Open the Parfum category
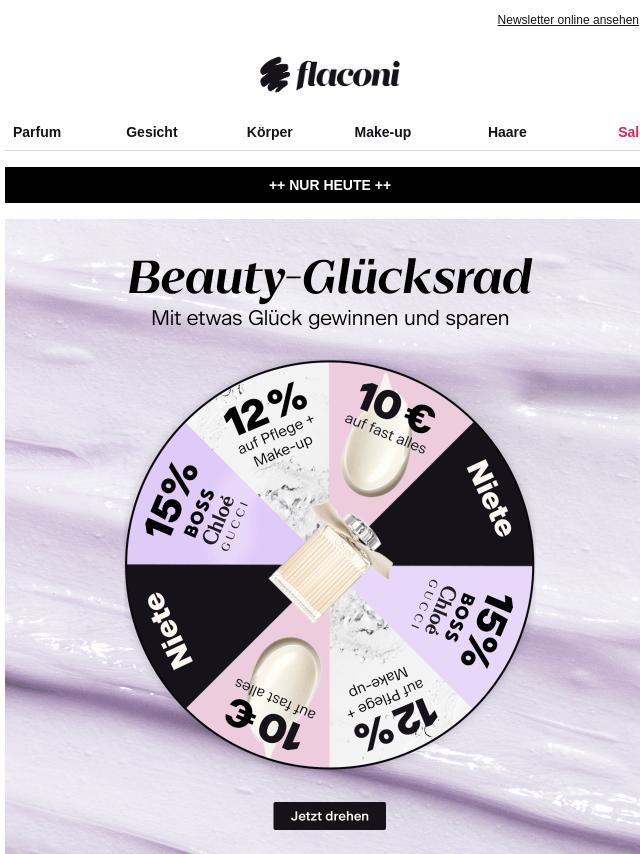 coord(37,132)
